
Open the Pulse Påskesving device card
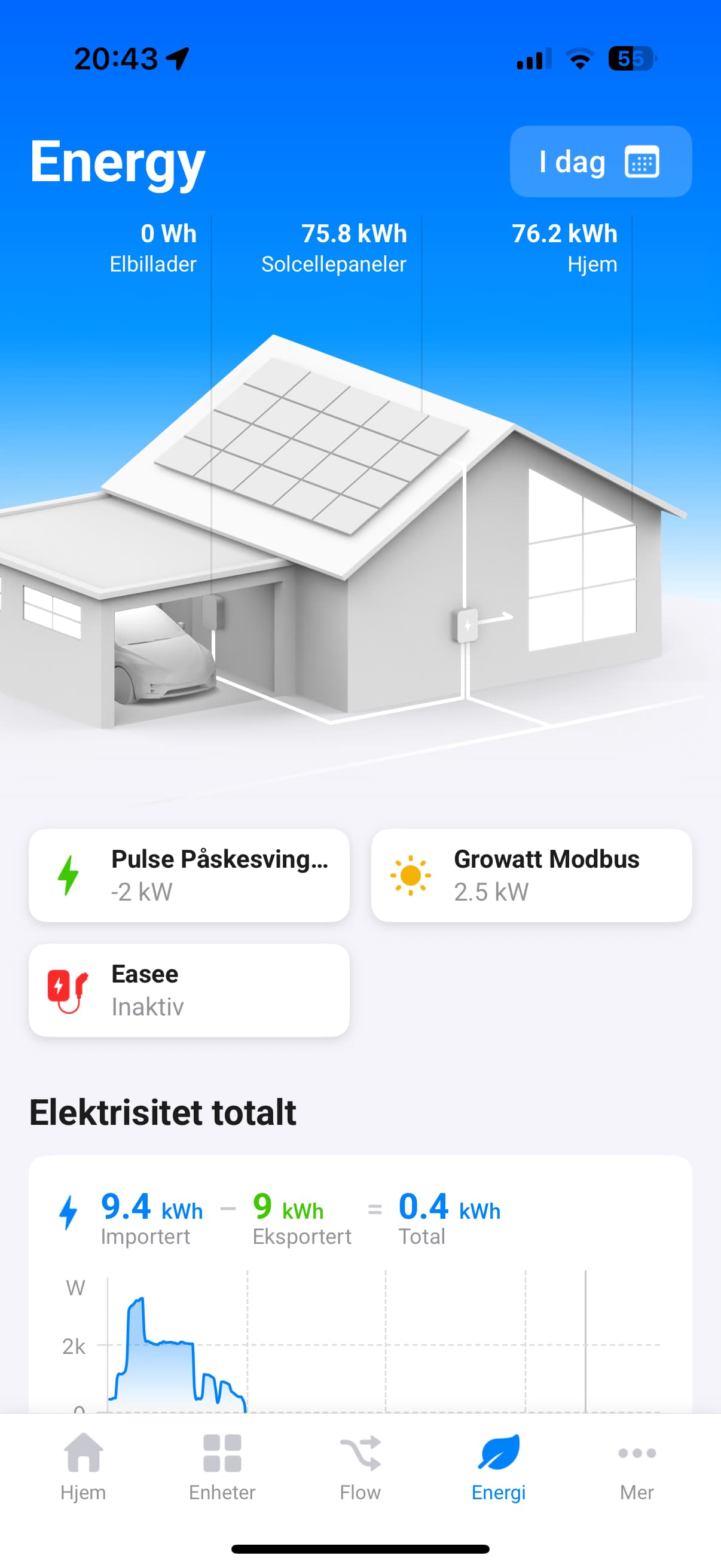coord(190,875)
